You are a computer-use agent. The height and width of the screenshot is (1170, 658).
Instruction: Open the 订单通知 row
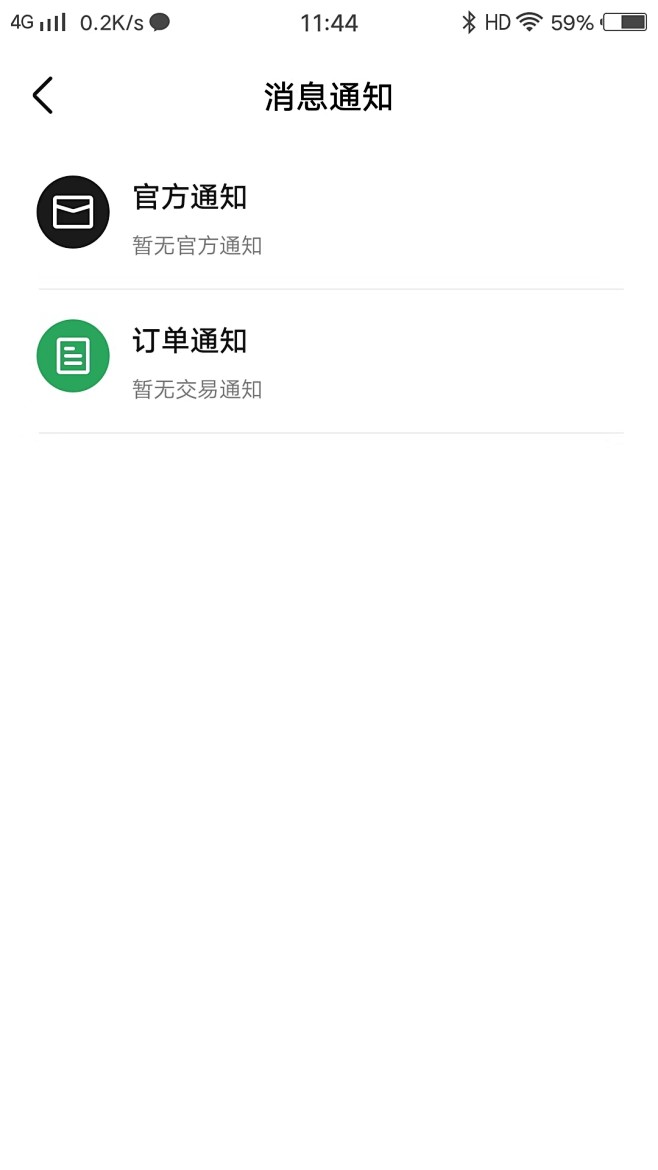329,360
